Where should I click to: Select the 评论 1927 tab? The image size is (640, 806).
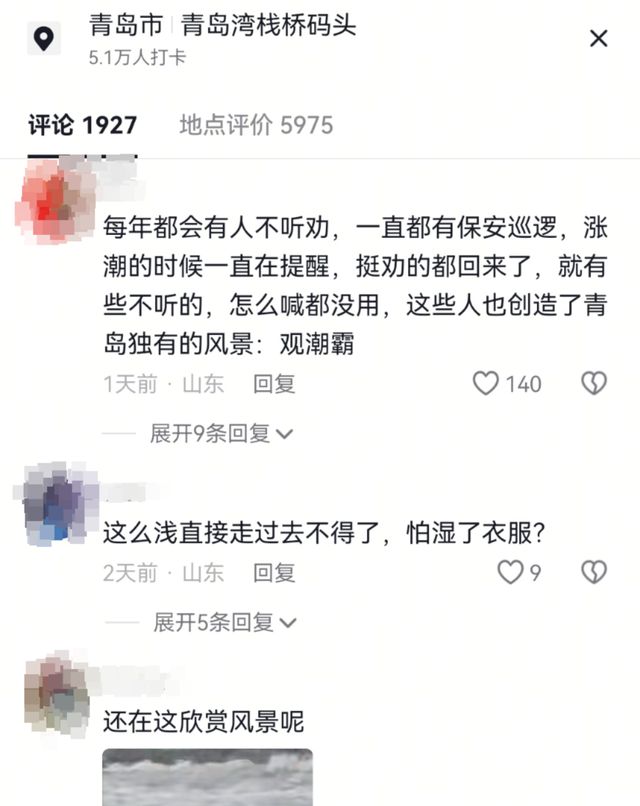tap(82, 125)
